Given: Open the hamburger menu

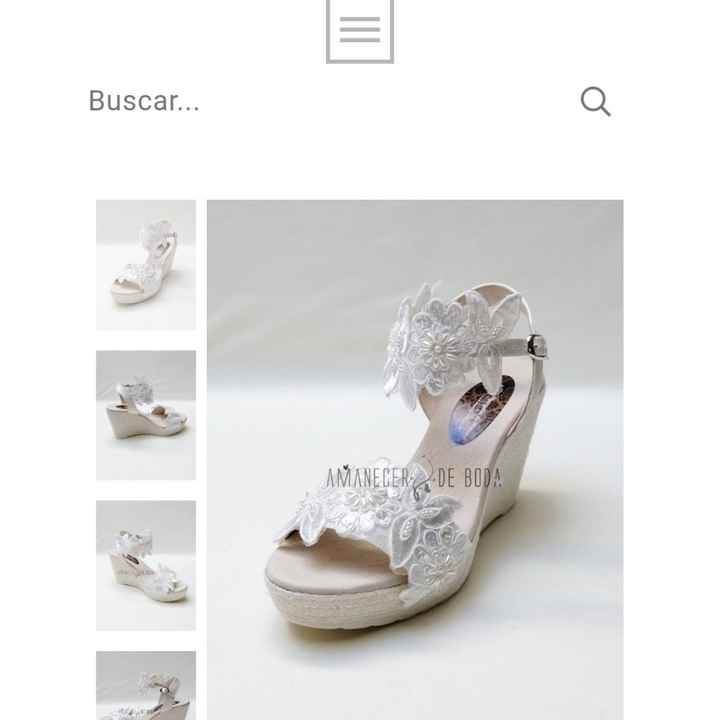Looking at the screenshot, I should tap(359, 30).
